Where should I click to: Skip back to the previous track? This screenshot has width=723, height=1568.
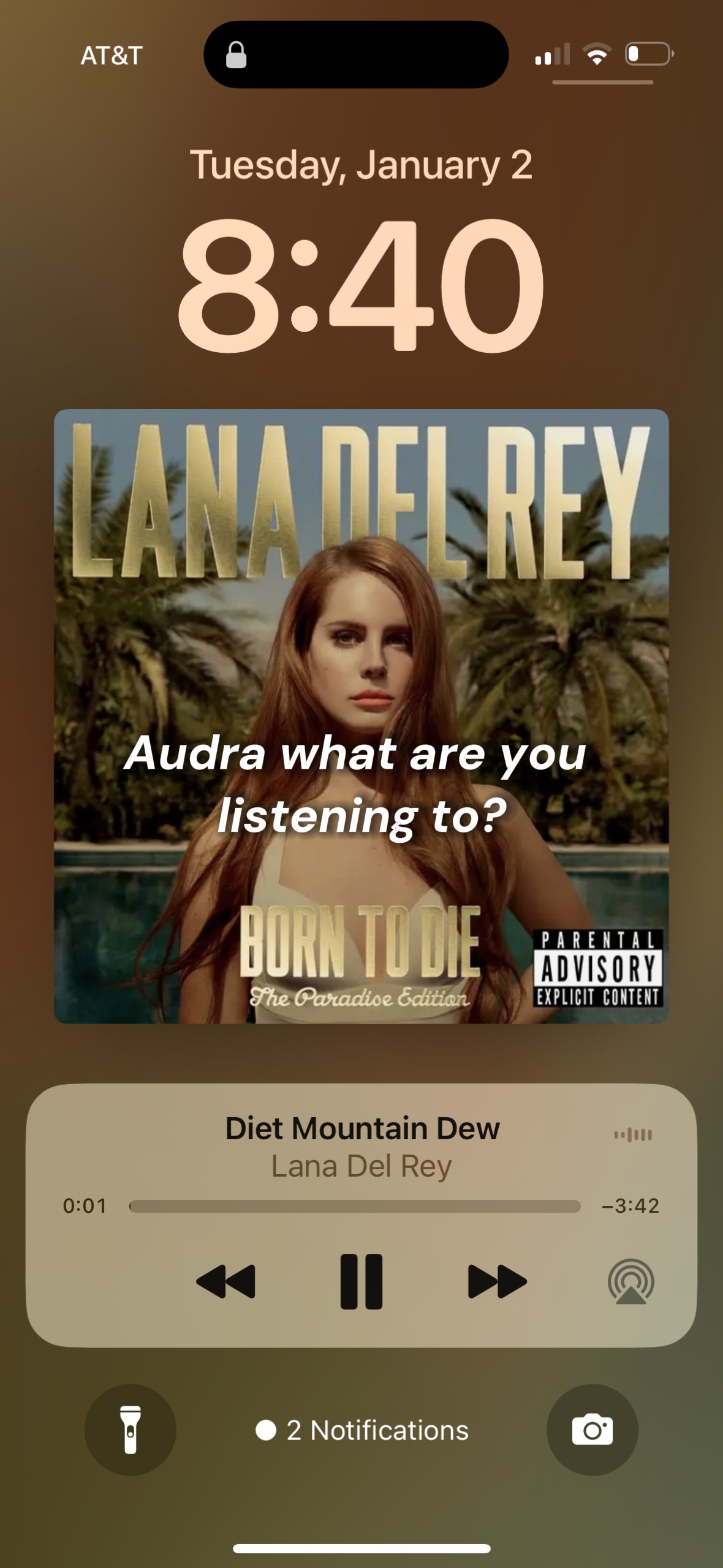tap(225, 1281)
